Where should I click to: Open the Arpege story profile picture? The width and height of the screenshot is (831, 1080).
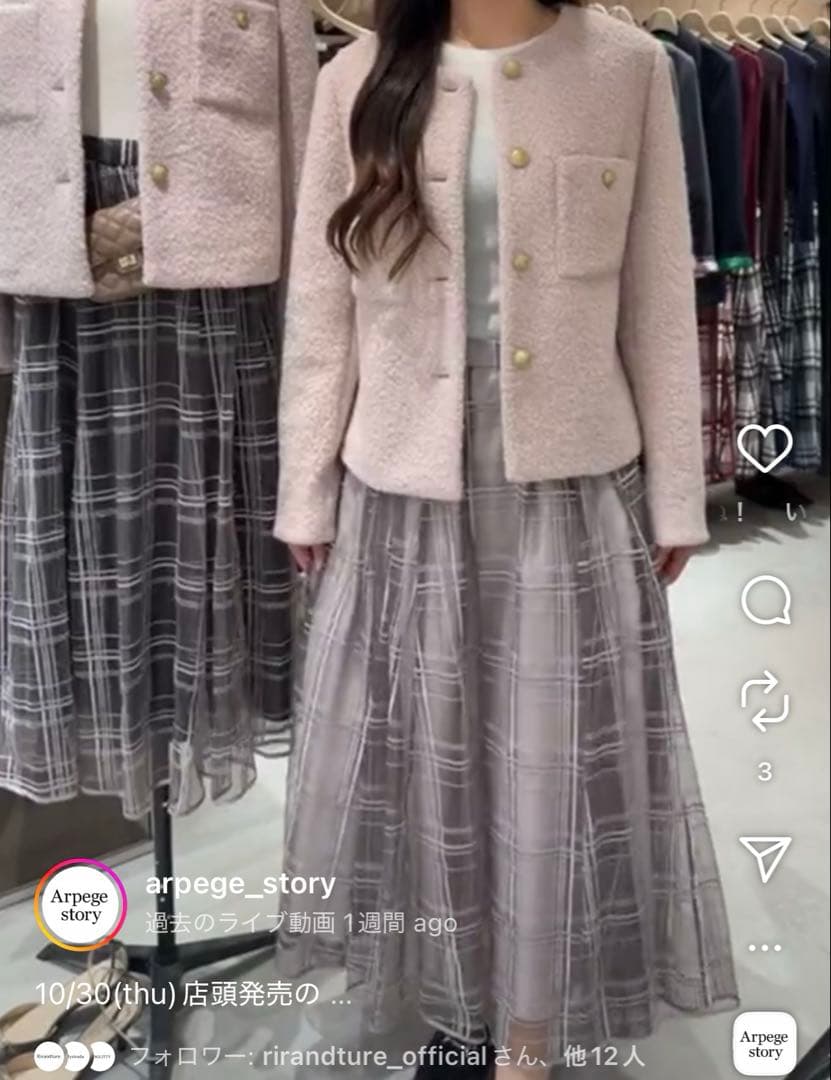[x=81, y=905]
